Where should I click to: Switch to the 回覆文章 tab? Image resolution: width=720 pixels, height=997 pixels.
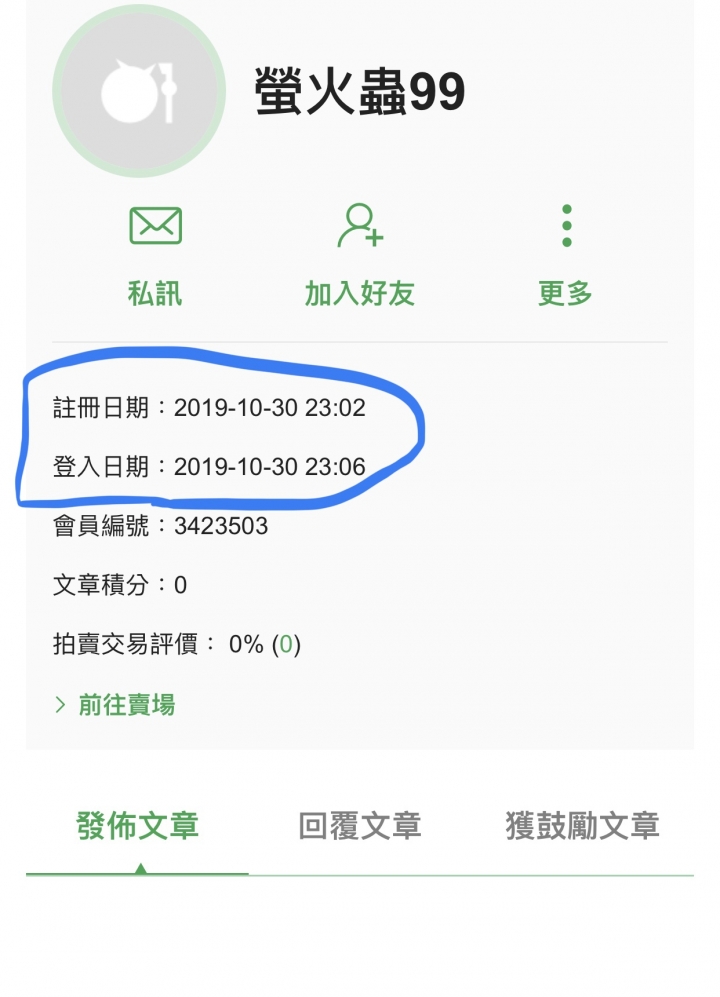pos(360,827)
